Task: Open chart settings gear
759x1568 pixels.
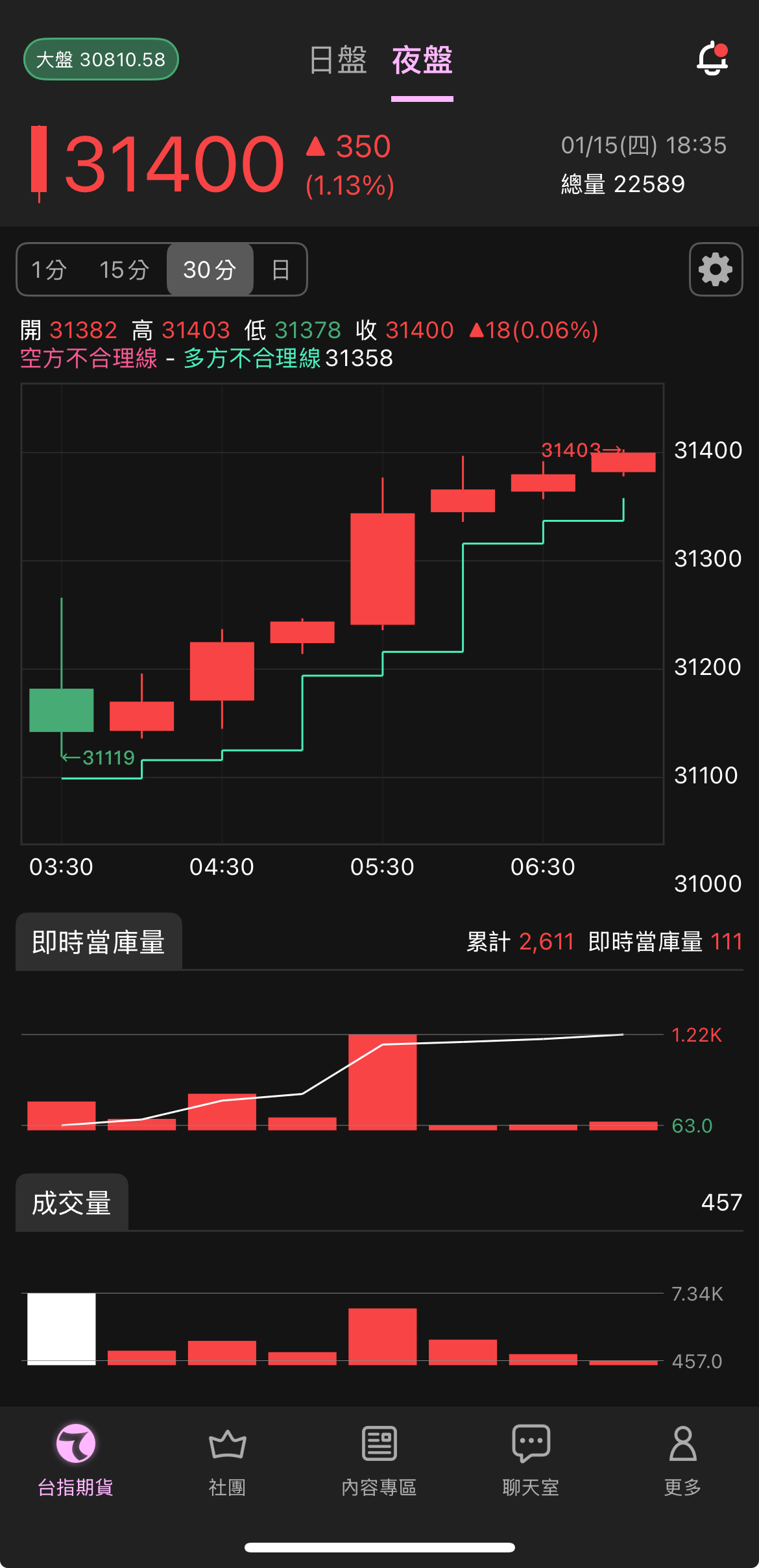Action: (716, 269)
